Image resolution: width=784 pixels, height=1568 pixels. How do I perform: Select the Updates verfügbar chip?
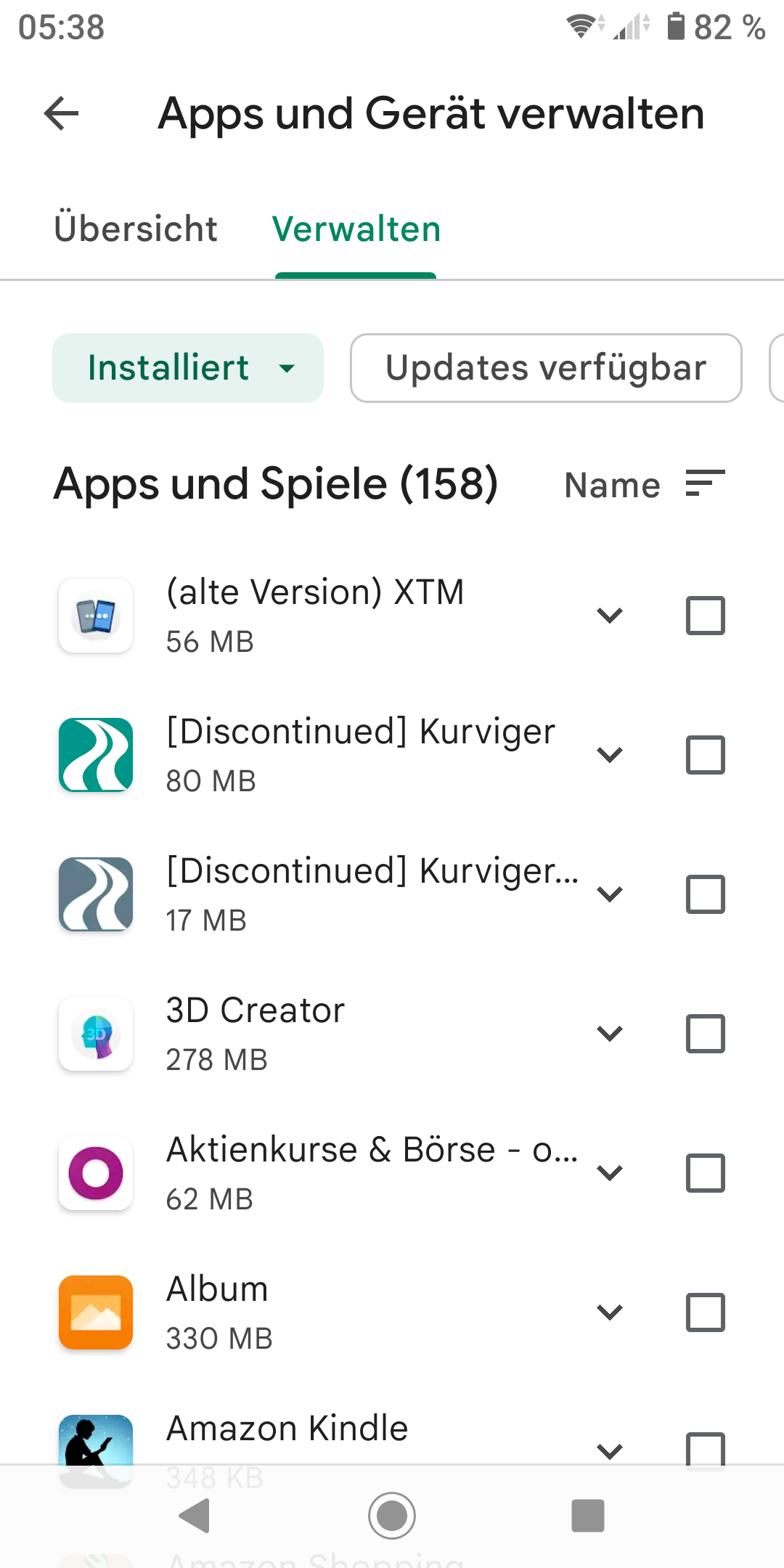pyautogui.click(x=546, y=367)
